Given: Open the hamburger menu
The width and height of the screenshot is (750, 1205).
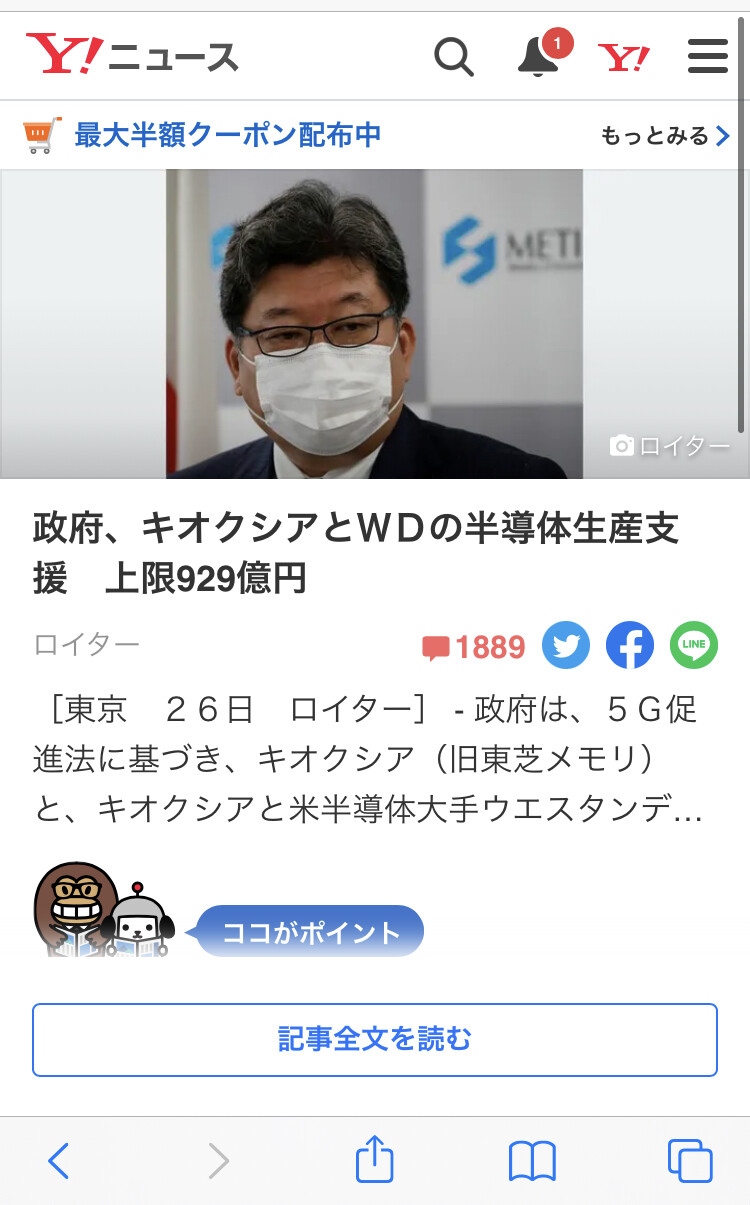Looking at the screenshot, I should click(708, 57).
